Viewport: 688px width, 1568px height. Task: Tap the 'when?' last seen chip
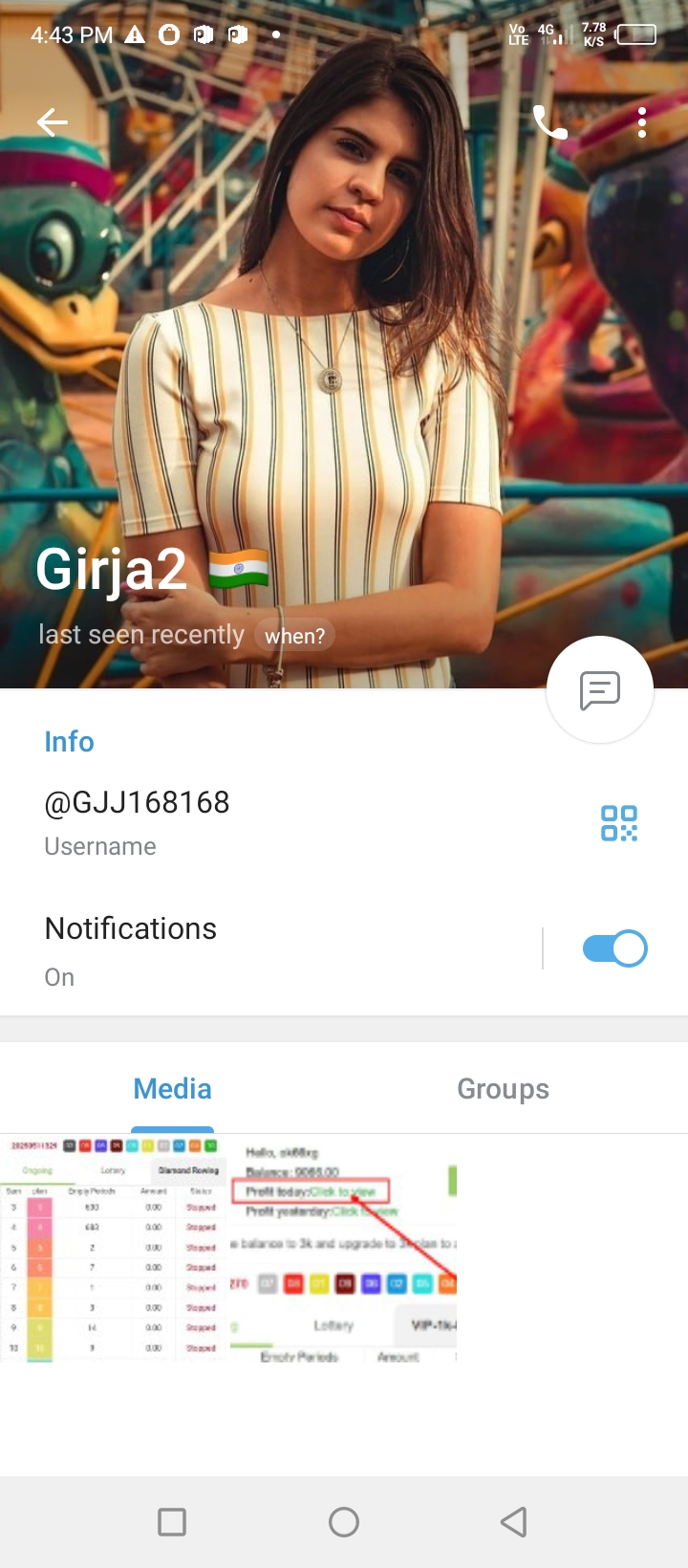pos(294,636)
